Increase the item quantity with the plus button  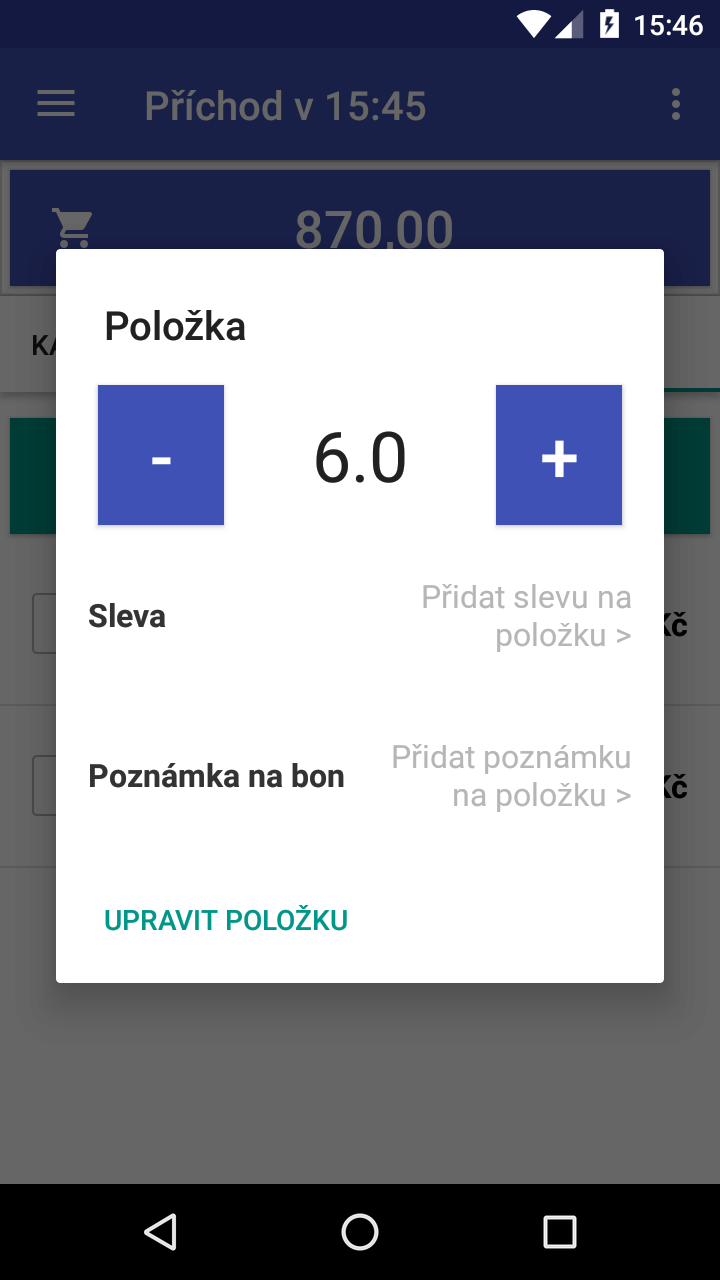(559, 455)
